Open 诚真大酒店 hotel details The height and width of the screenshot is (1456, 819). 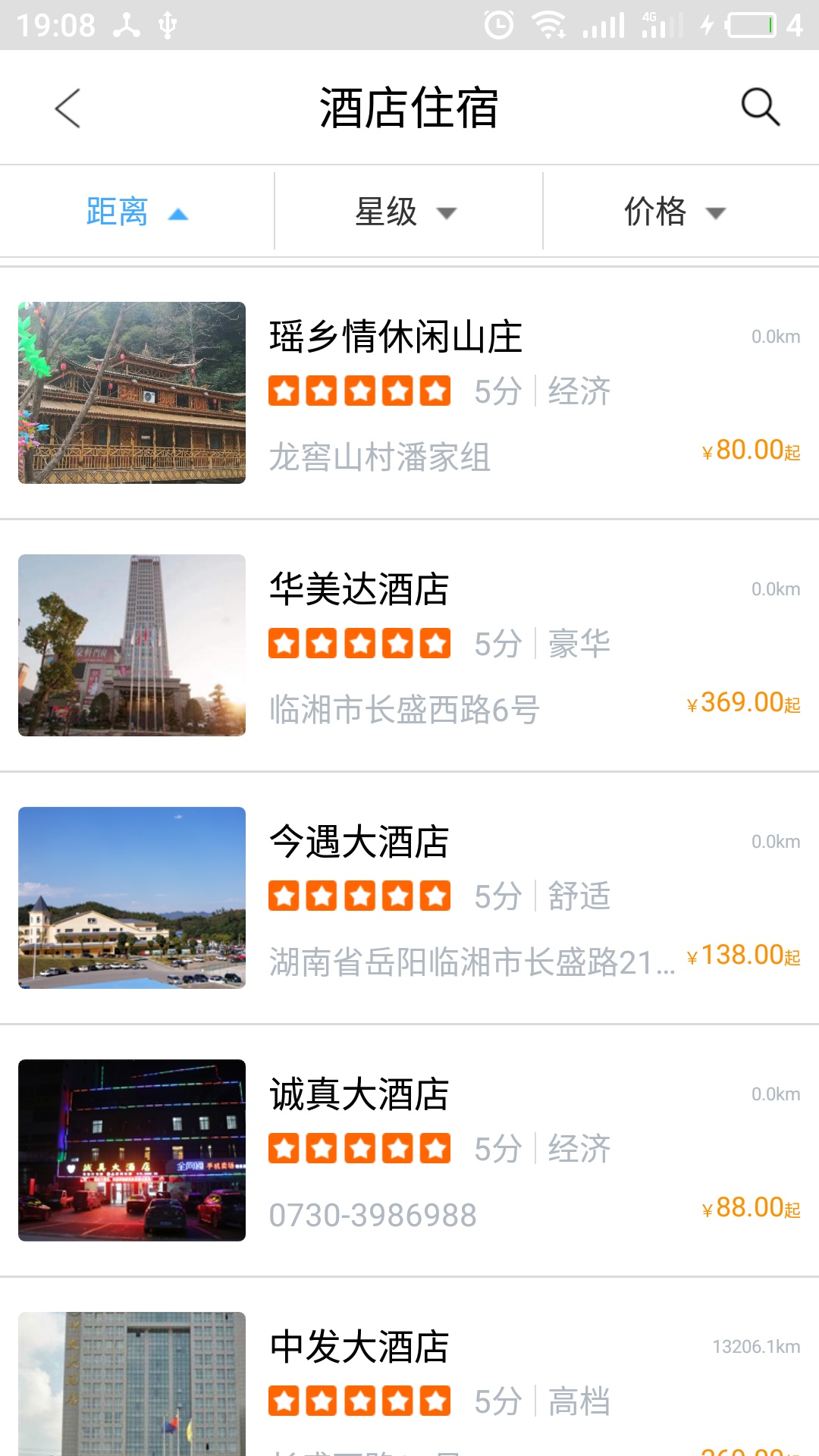coord(409,1150)
